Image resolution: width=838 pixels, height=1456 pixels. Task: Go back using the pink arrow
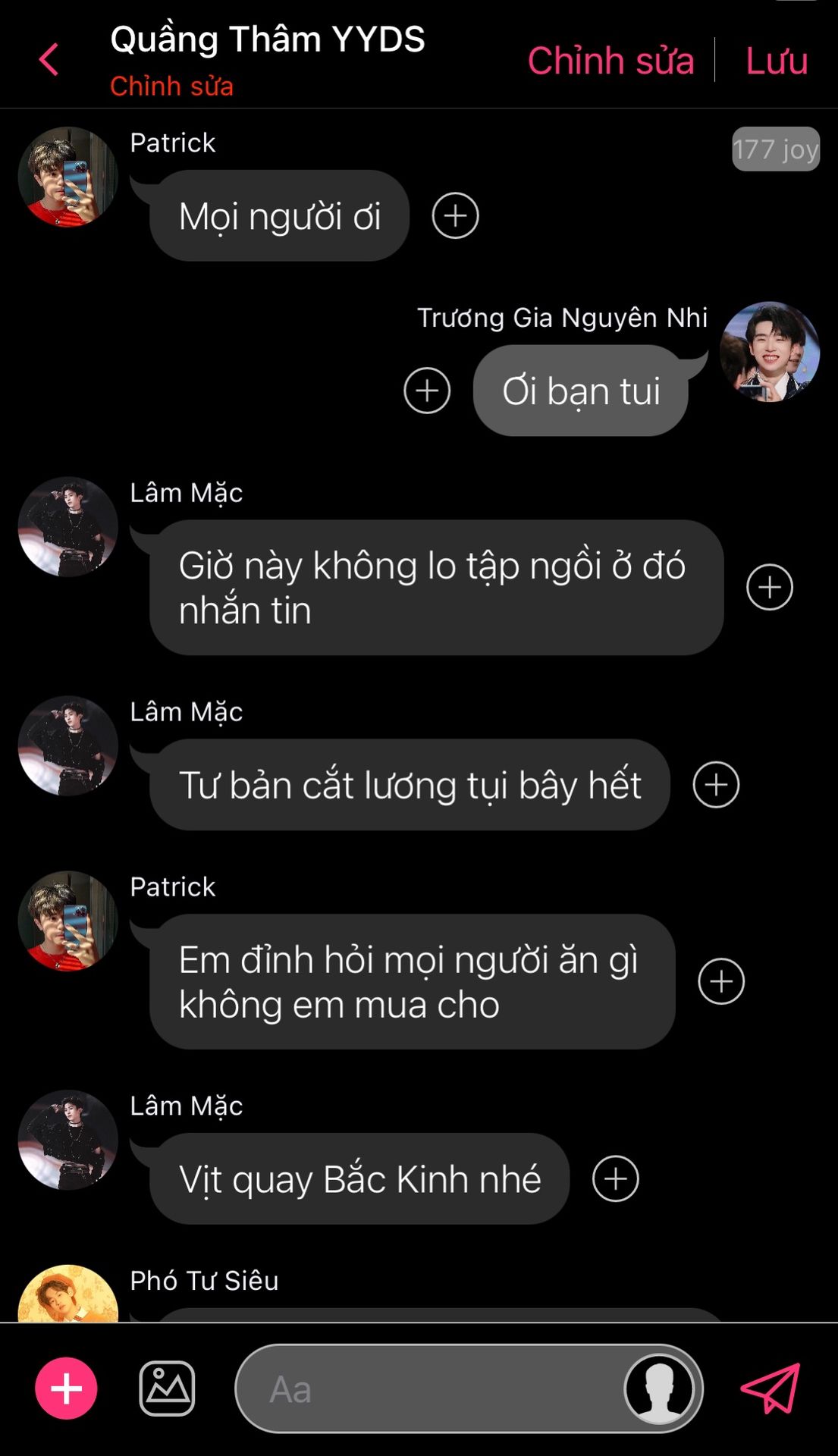pyautogui.click(x=49, y=59)
